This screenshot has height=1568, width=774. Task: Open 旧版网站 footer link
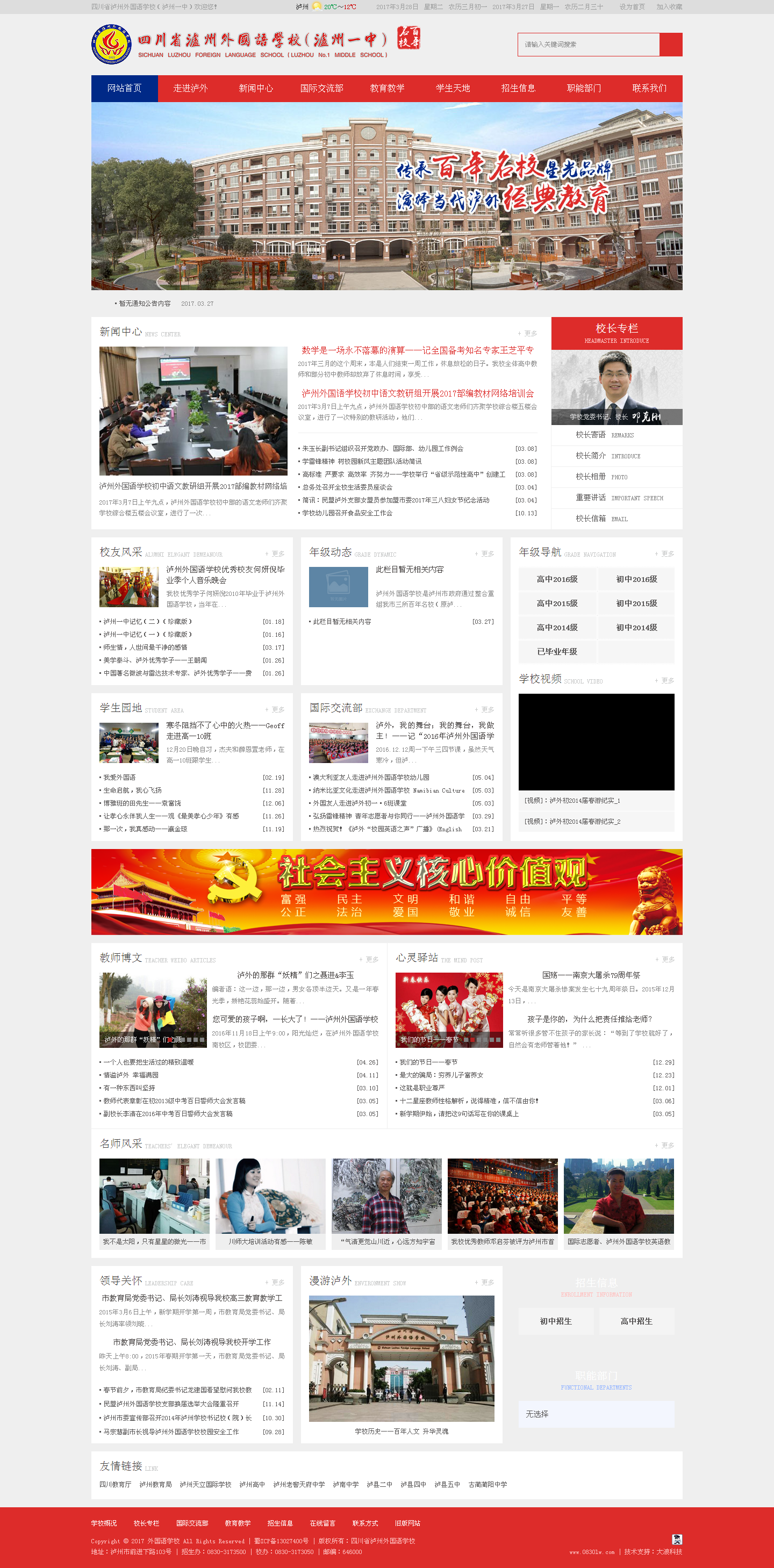[x=407, y=1523]
